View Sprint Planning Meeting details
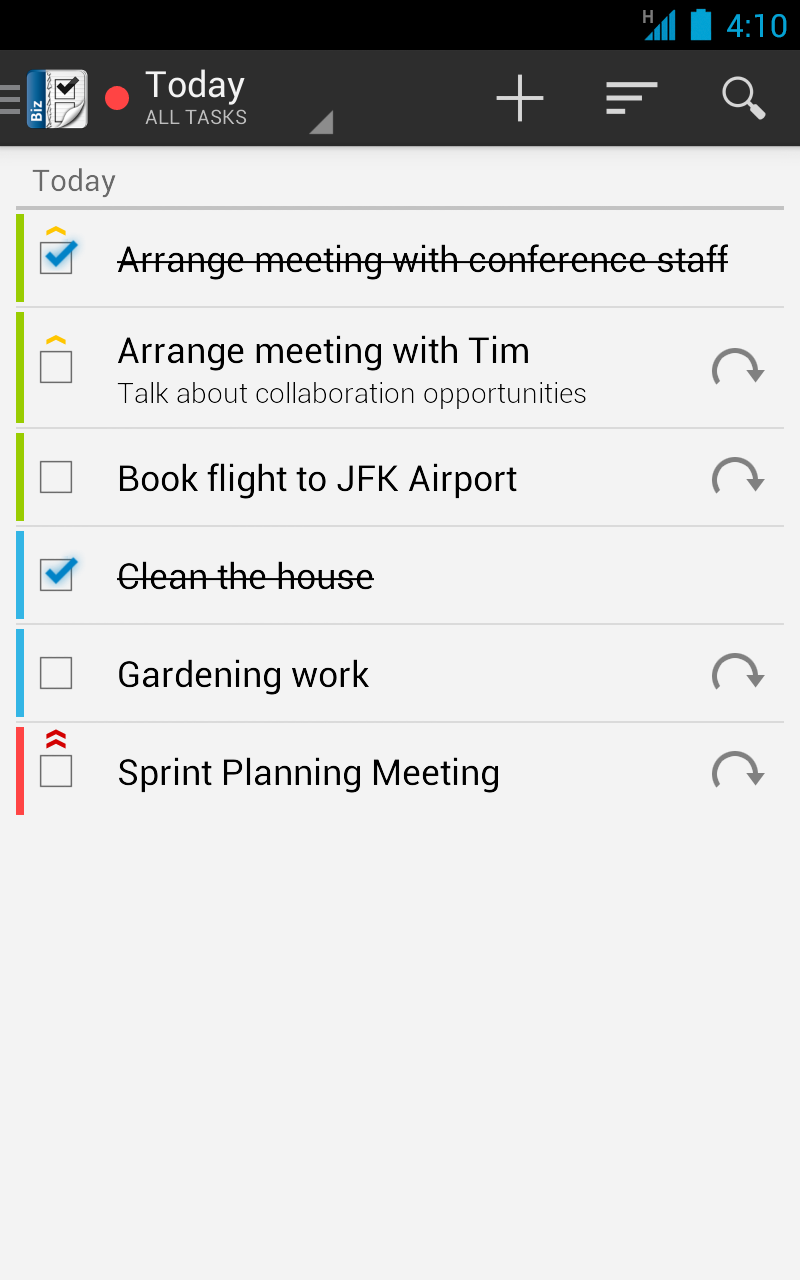This screenshot has height=1280, width=800. point(308,773)
